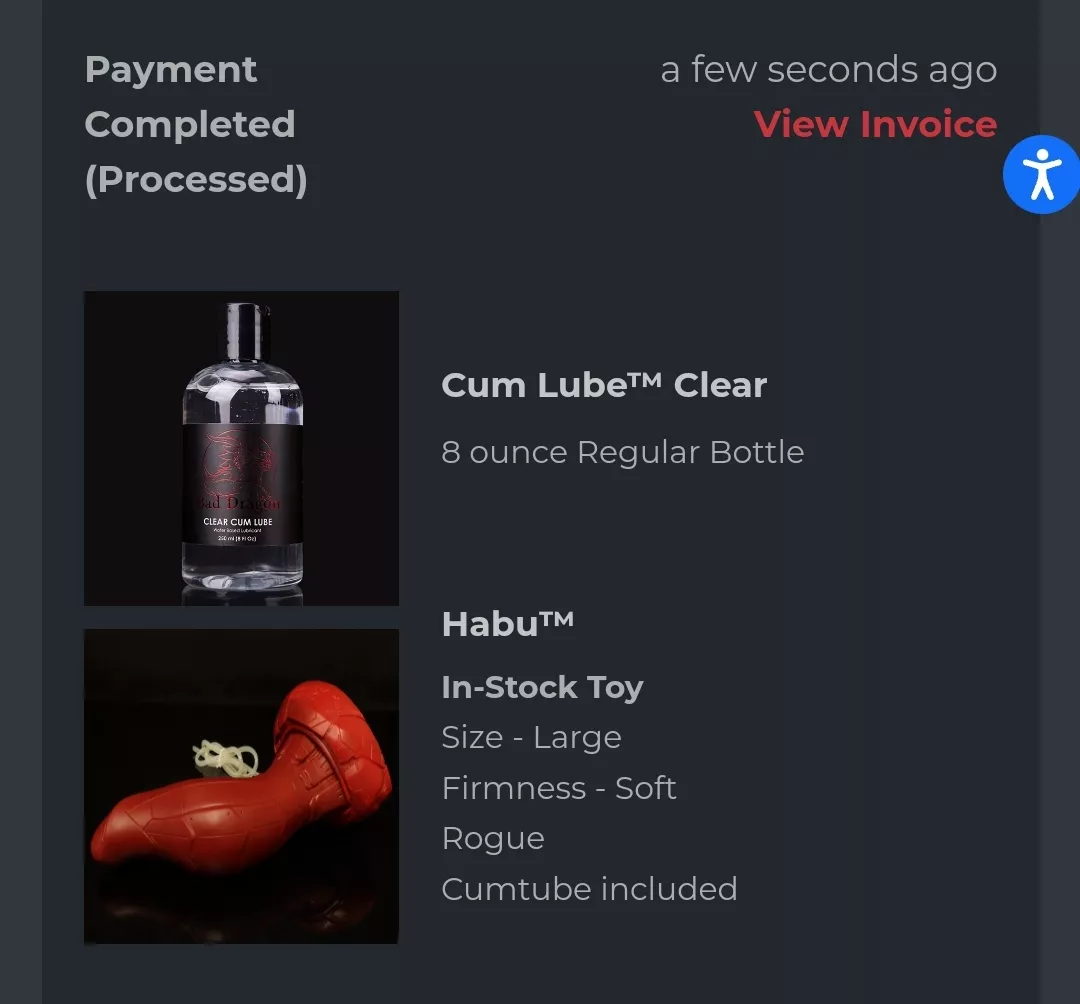Viewport: 1080px width, 1004px height.
Task: Open the Habu product image
Action: [x=241, y=786]
